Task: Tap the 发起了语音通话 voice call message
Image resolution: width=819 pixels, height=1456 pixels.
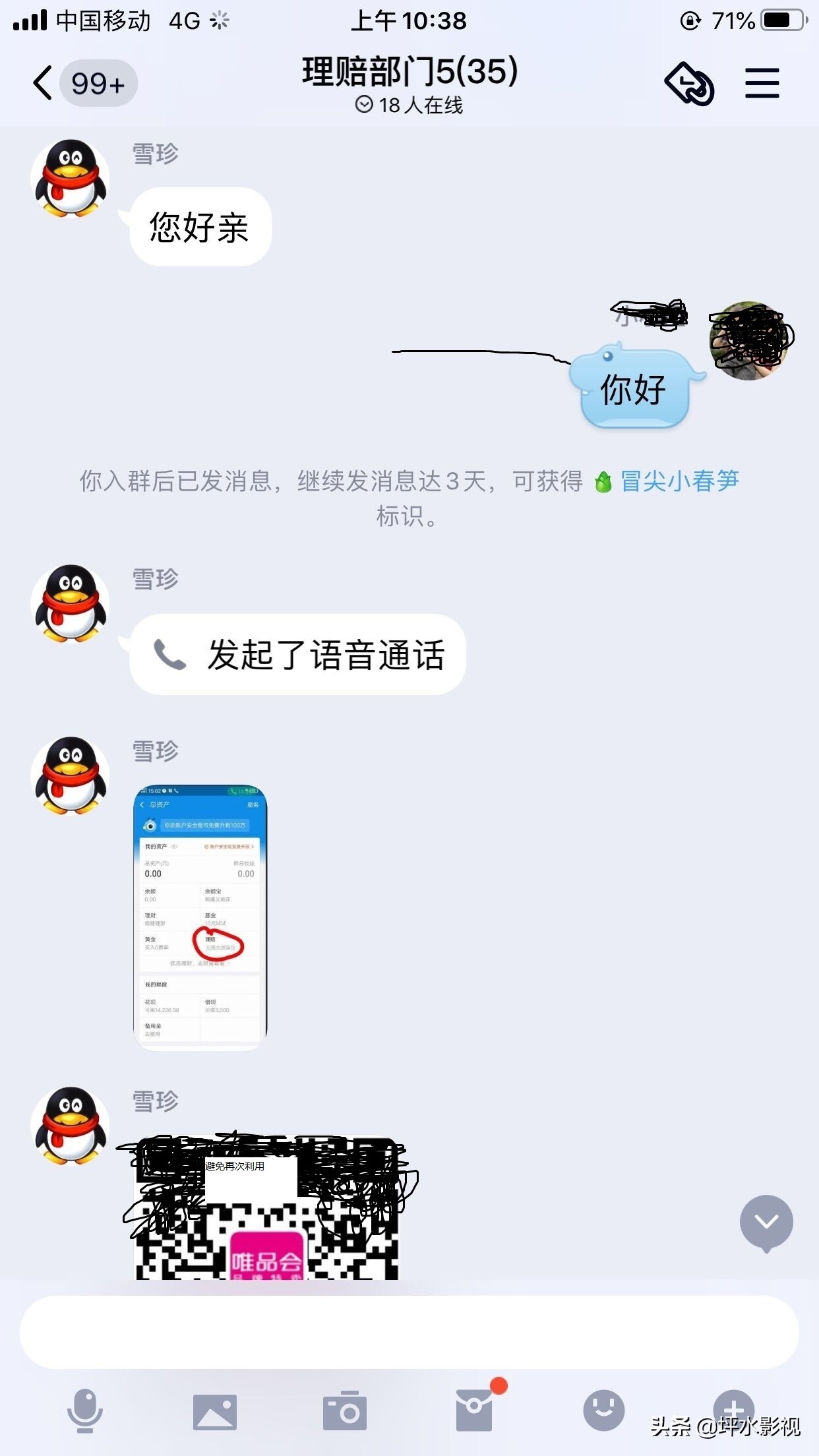Action: (x=298, y=655)
